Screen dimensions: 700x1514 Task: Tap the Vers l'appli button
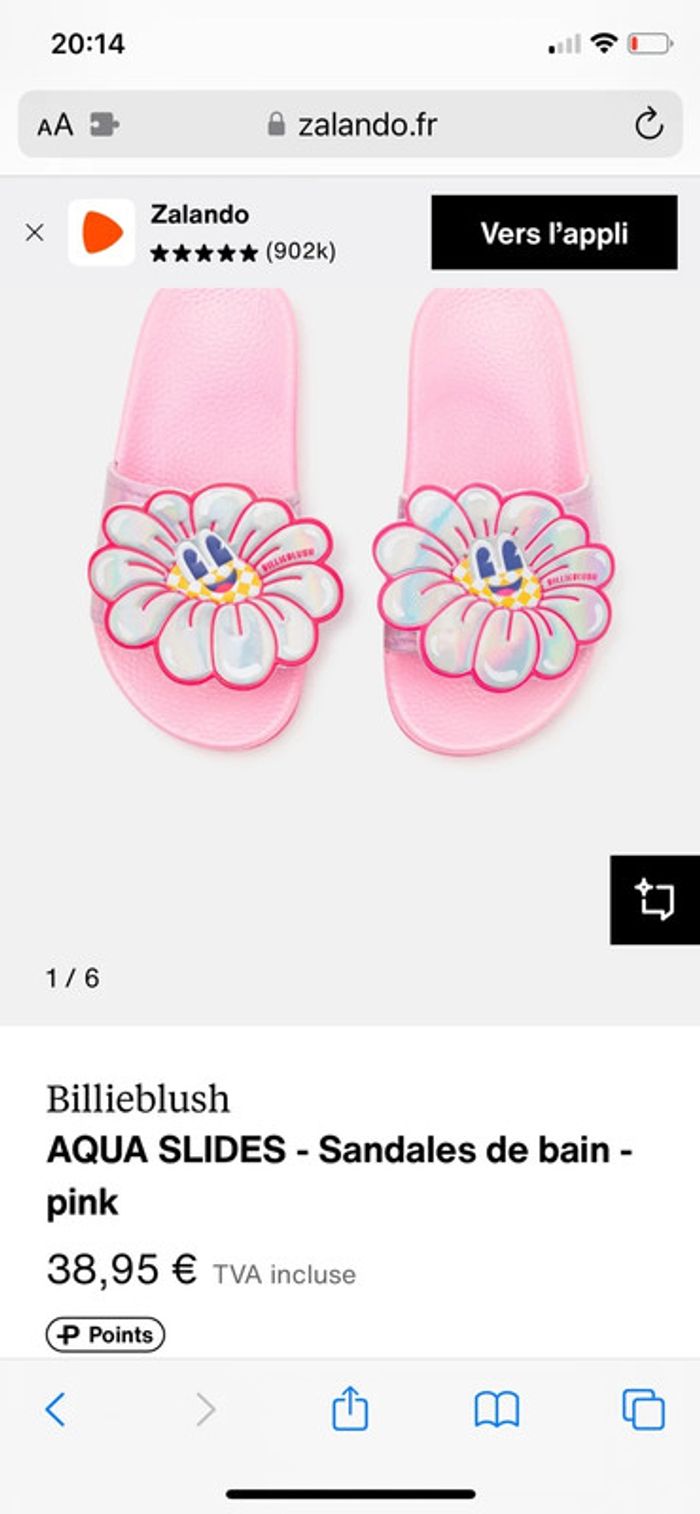(x=554, y=233)
